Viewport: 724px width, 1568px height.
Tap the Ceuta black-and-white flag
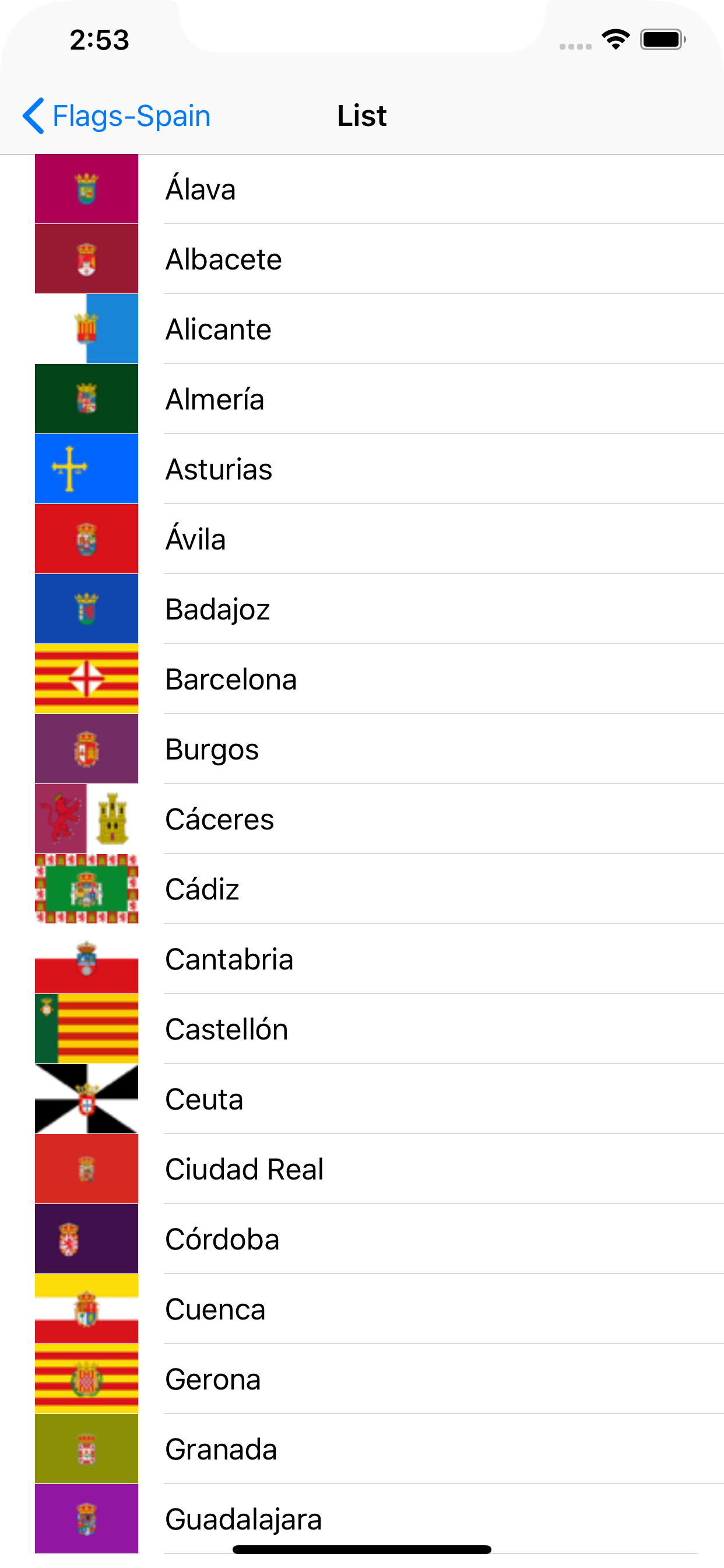86,1098
